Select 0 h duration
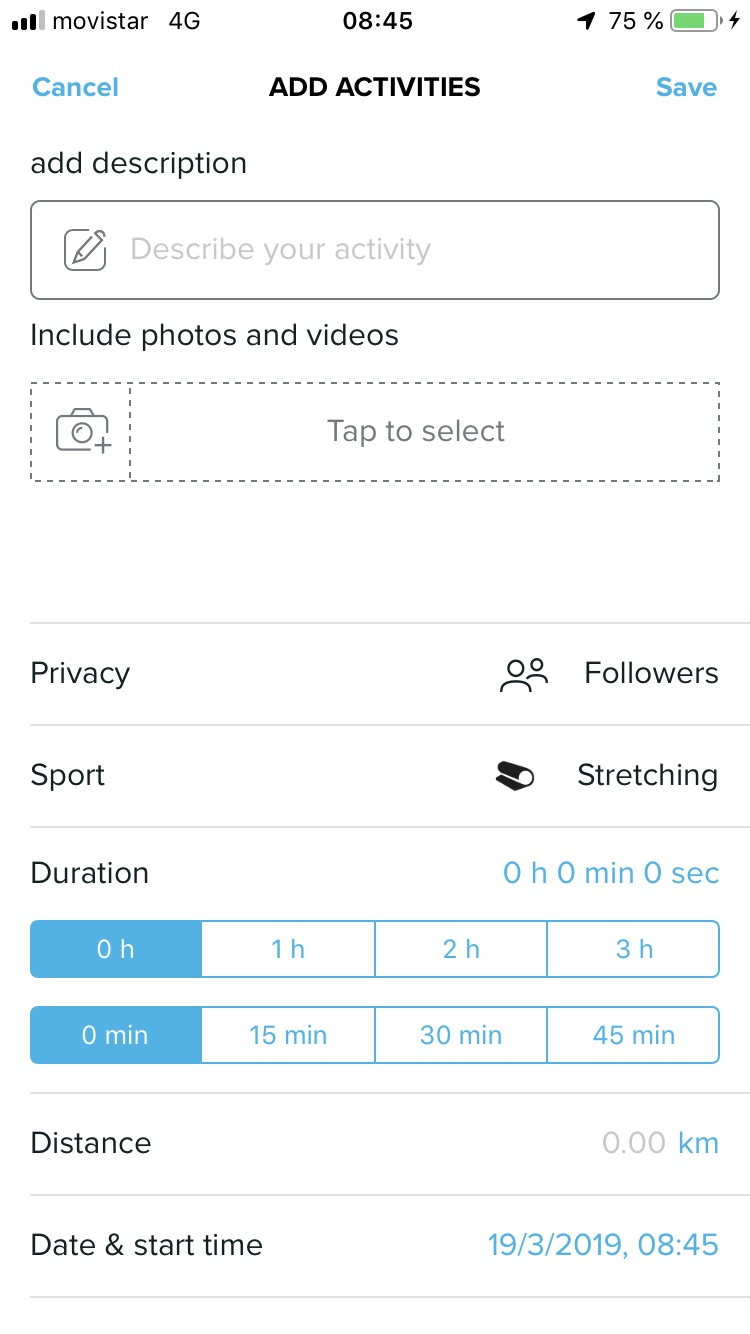 coord(116,949)
